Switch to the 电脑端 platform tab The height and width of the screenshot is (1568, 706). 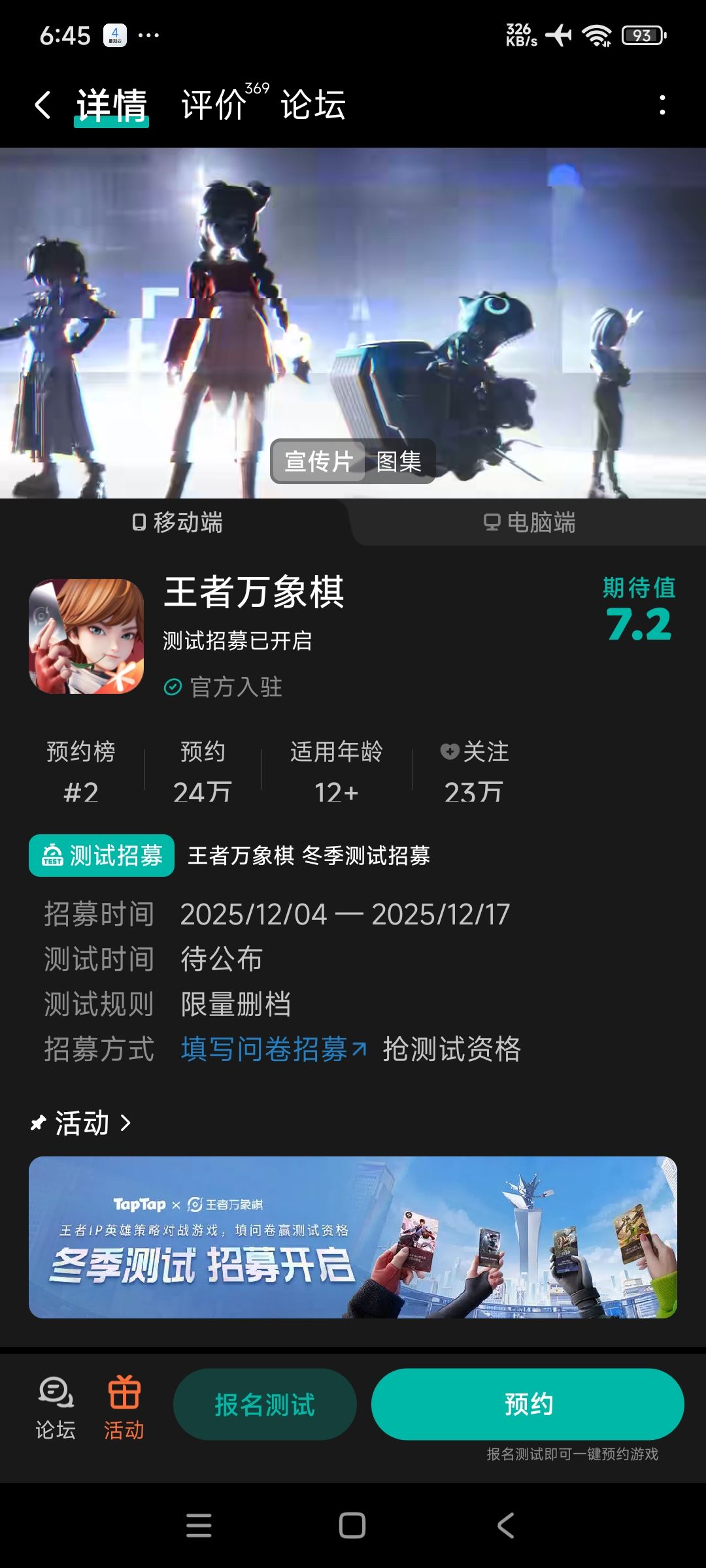(529, 523)
